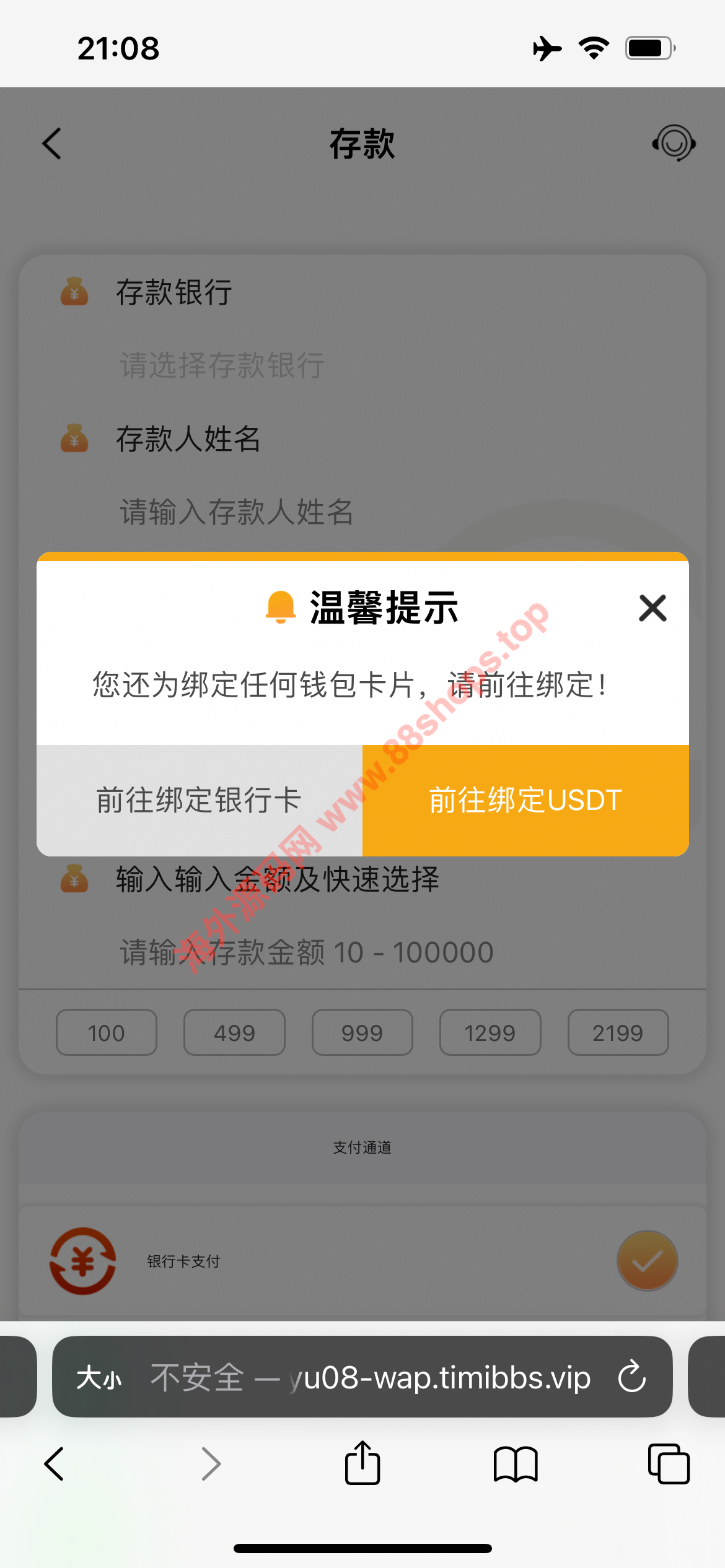Open customer service headset icon

(x=674, y=143)
